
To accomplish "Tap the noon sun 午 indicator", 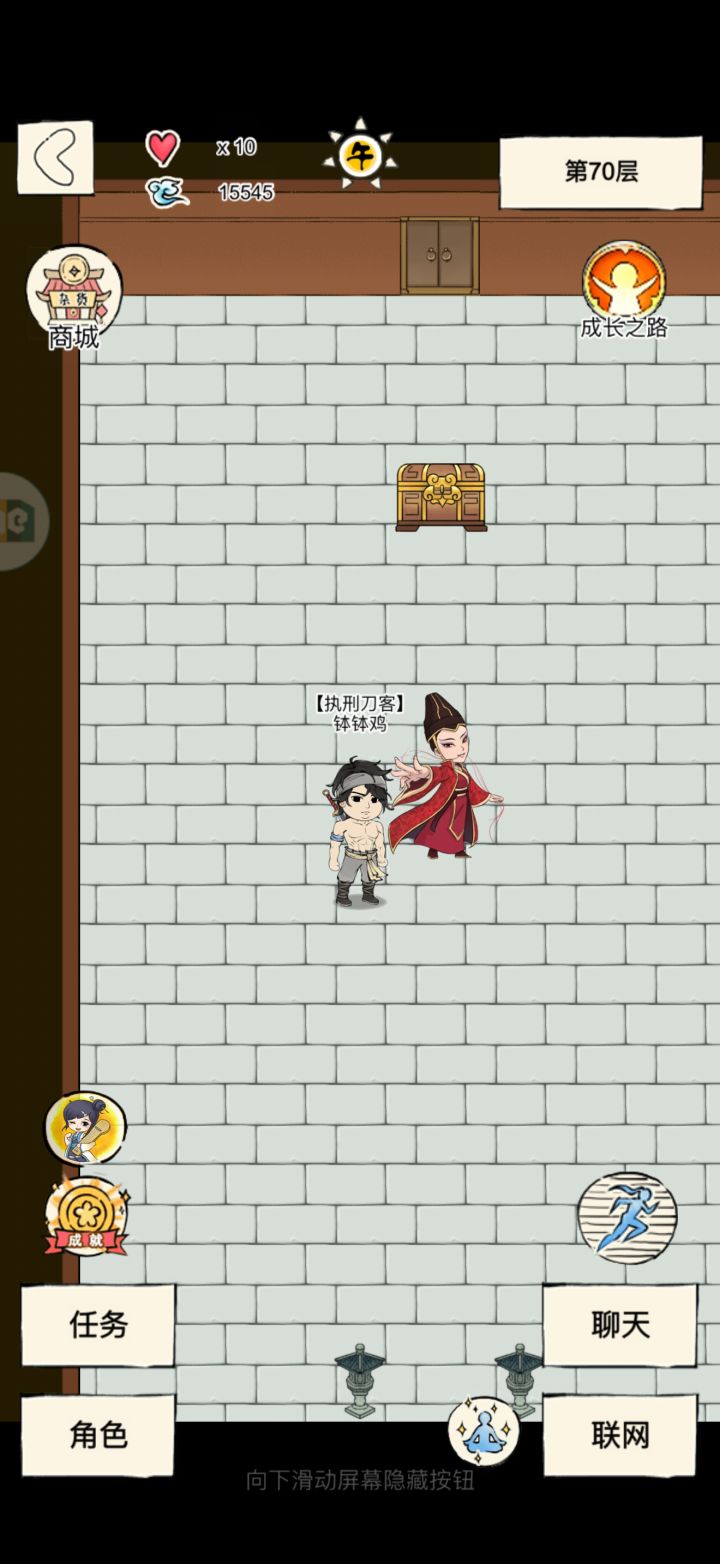I will (x=364, y=153).
